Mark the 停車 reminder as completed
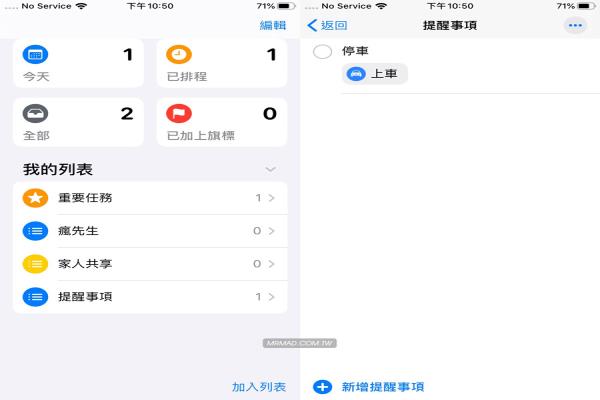The image size is (600, 400). click(322, 51)
